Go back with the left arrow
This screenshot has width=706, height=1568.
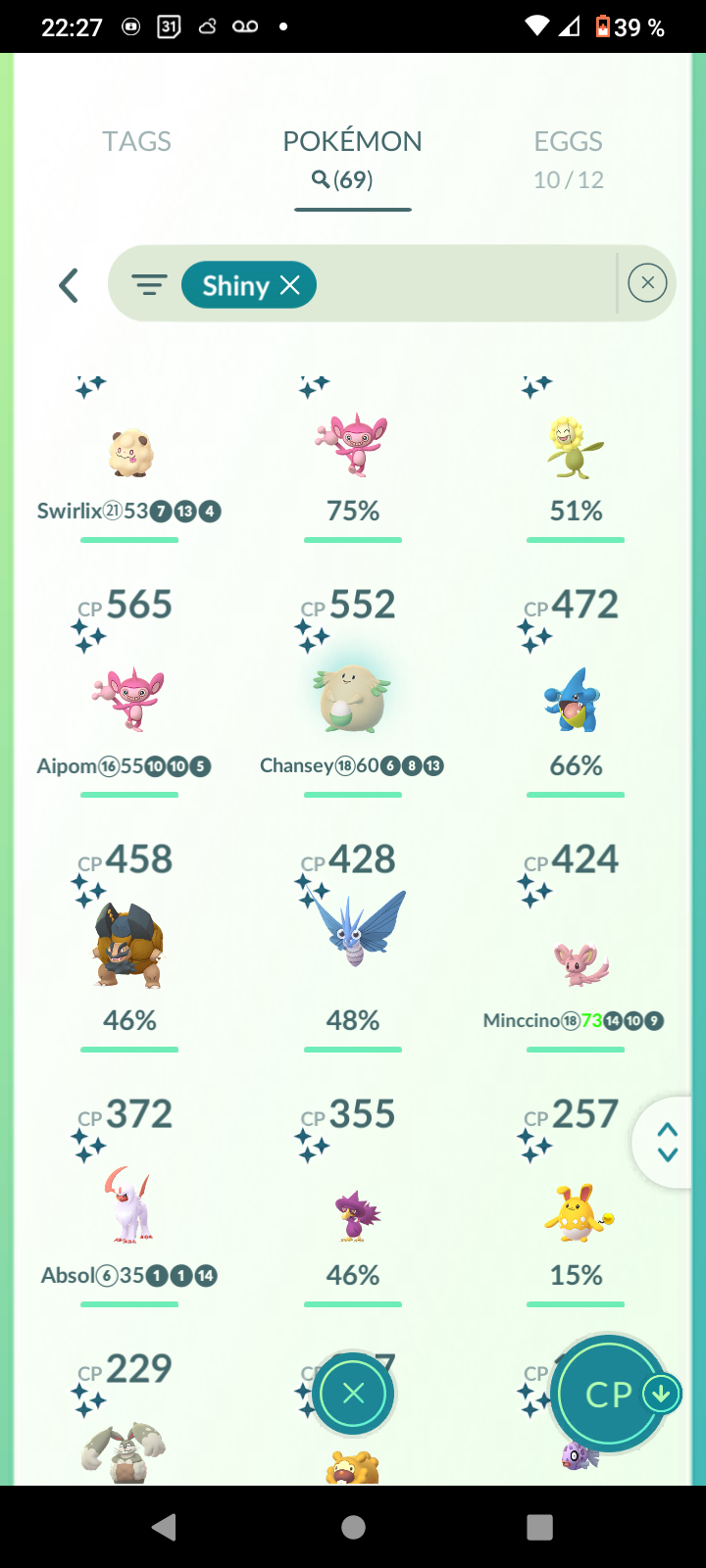pos(69,286)
